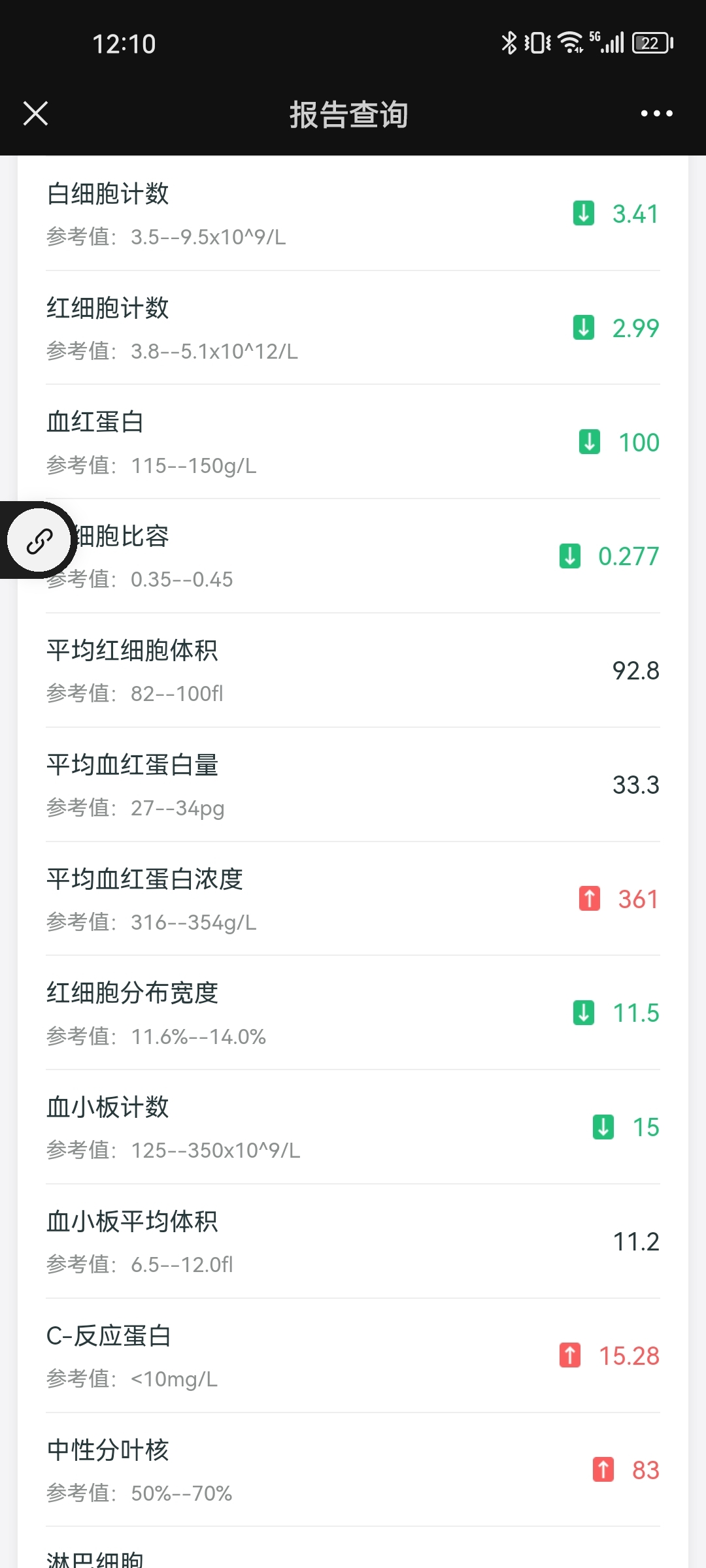This screenshot has height=1568, width=706.
Task: Tap the floating link icon button
Action: tap(39, 541)
